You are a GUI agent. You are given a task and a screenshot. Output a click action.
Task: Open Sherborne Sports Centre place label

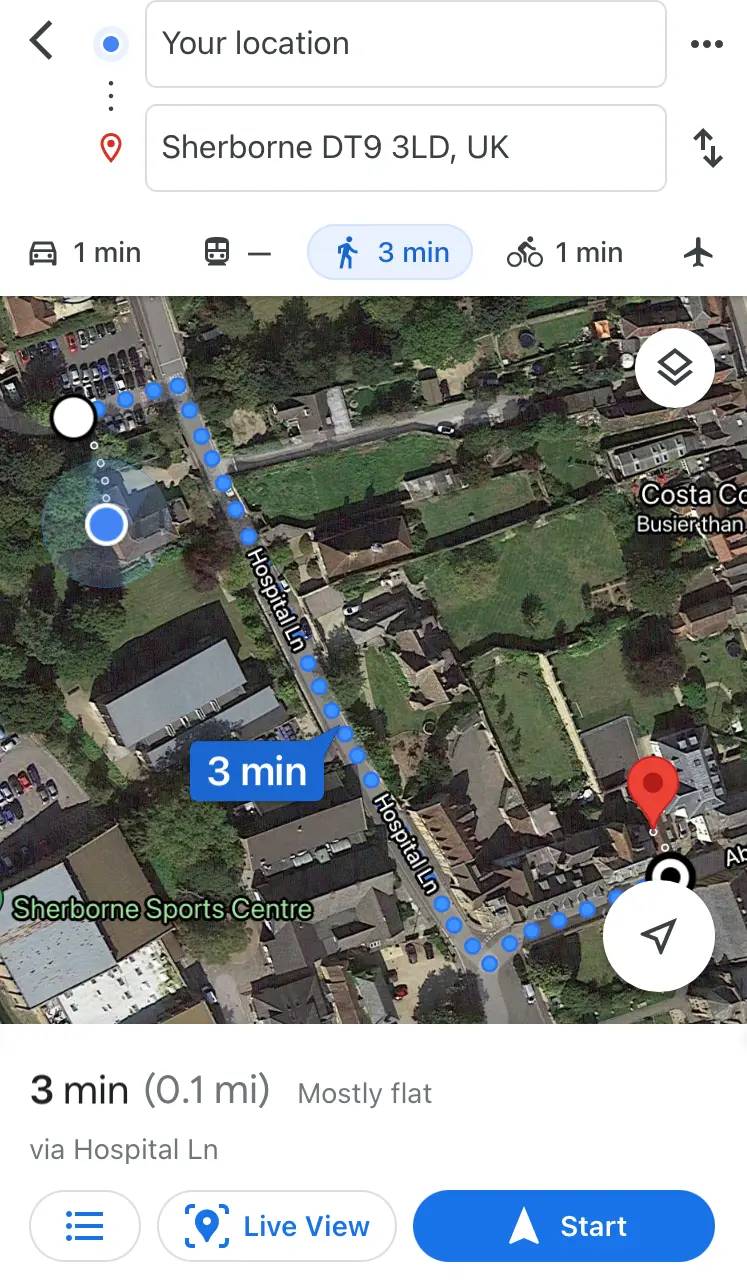click(x=160, y=909)
